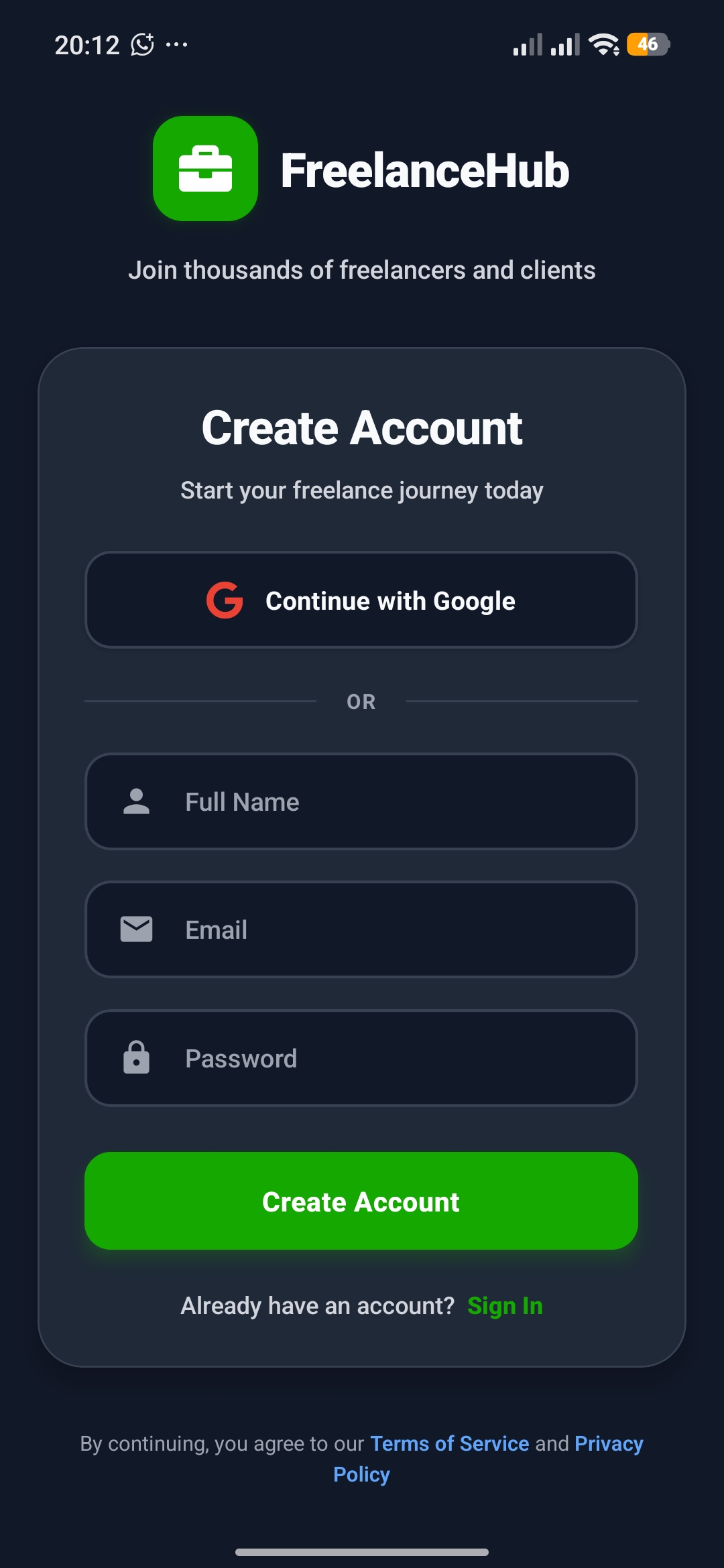Screen dimensions: 724x1568
Task: Select the Email input field
Action: point(361,930)
